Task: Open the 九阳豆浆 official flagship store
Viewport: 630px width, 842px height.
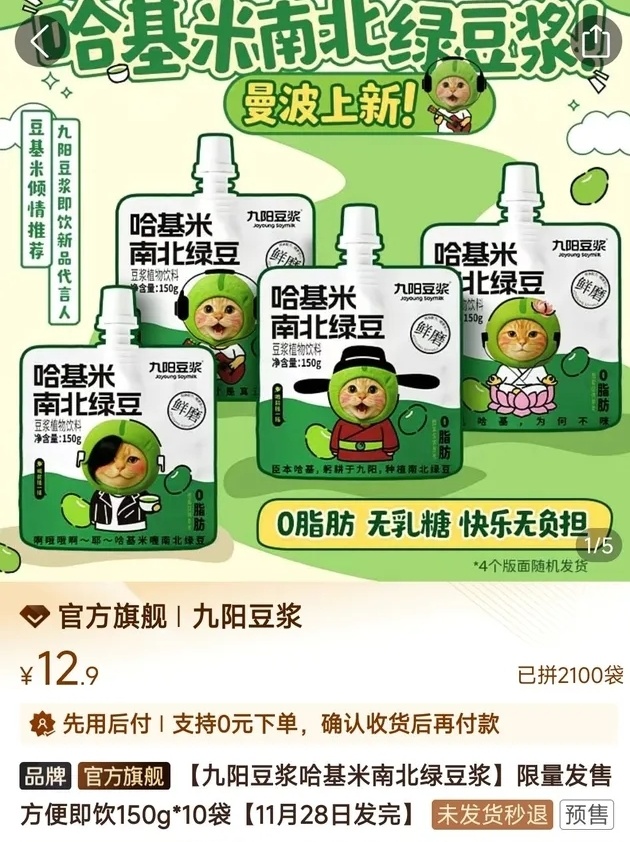Action: [x=160, y=616]
